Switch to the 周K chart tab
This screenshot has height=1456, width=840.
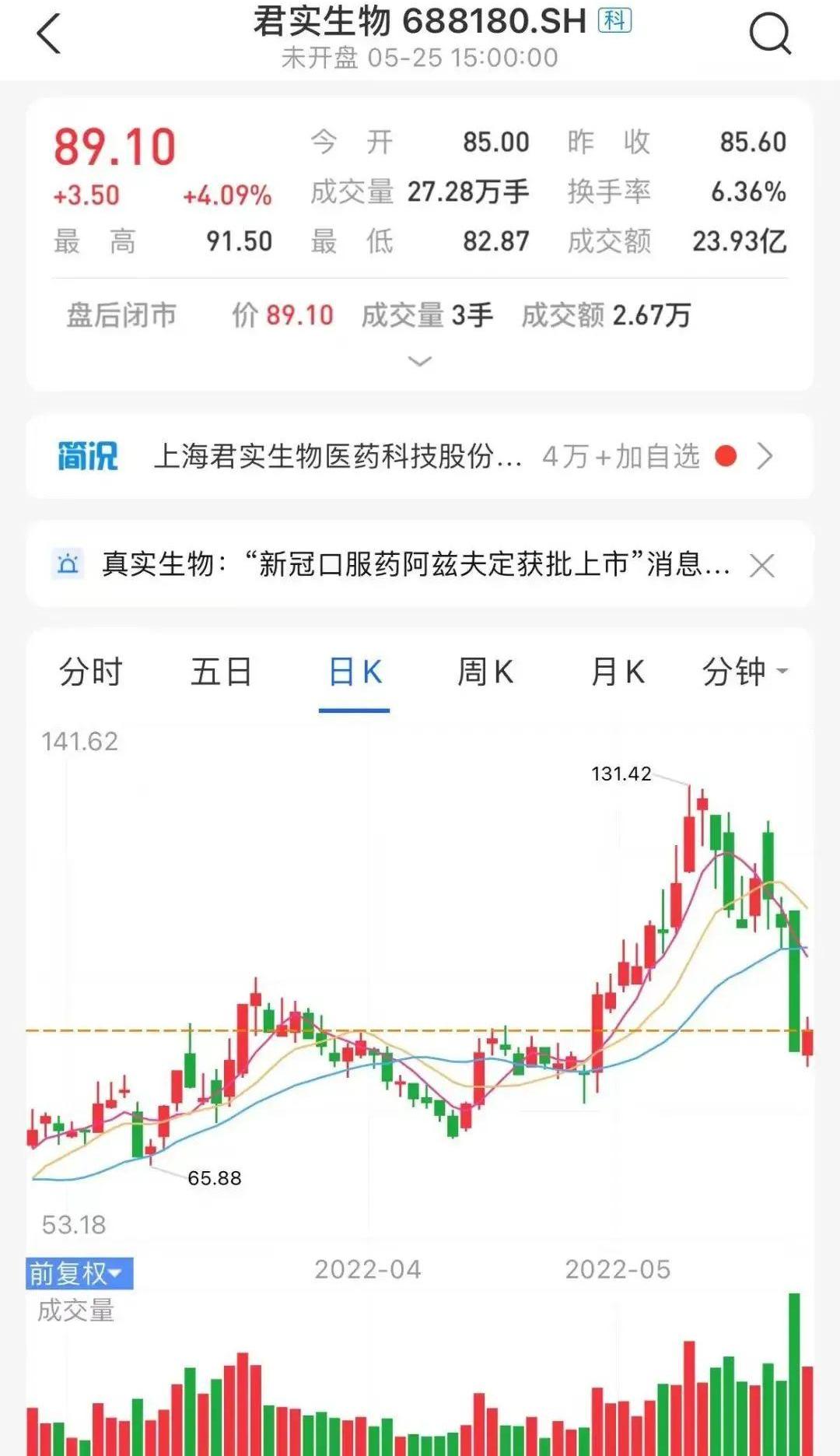(x=485, y=672)
